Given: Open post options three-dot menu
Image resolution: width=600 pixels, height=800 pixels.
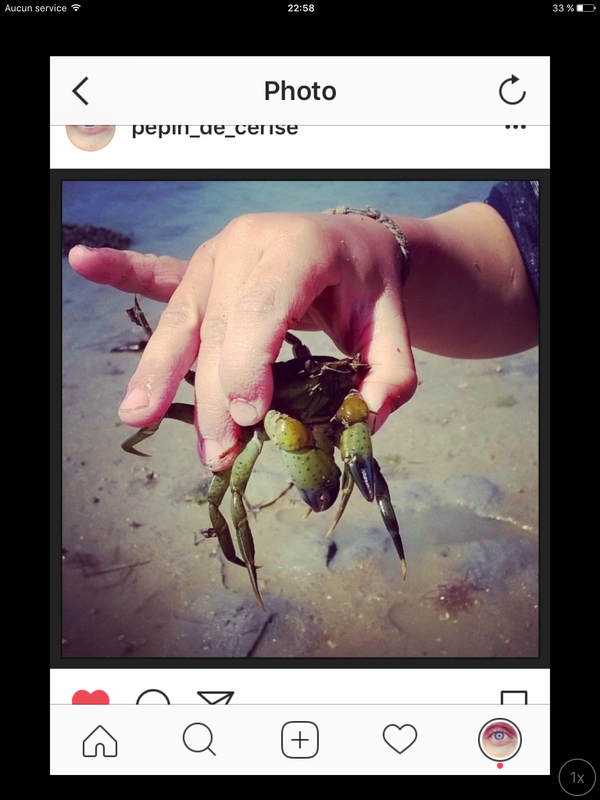Looking at the screenshot, I should 515,128.
